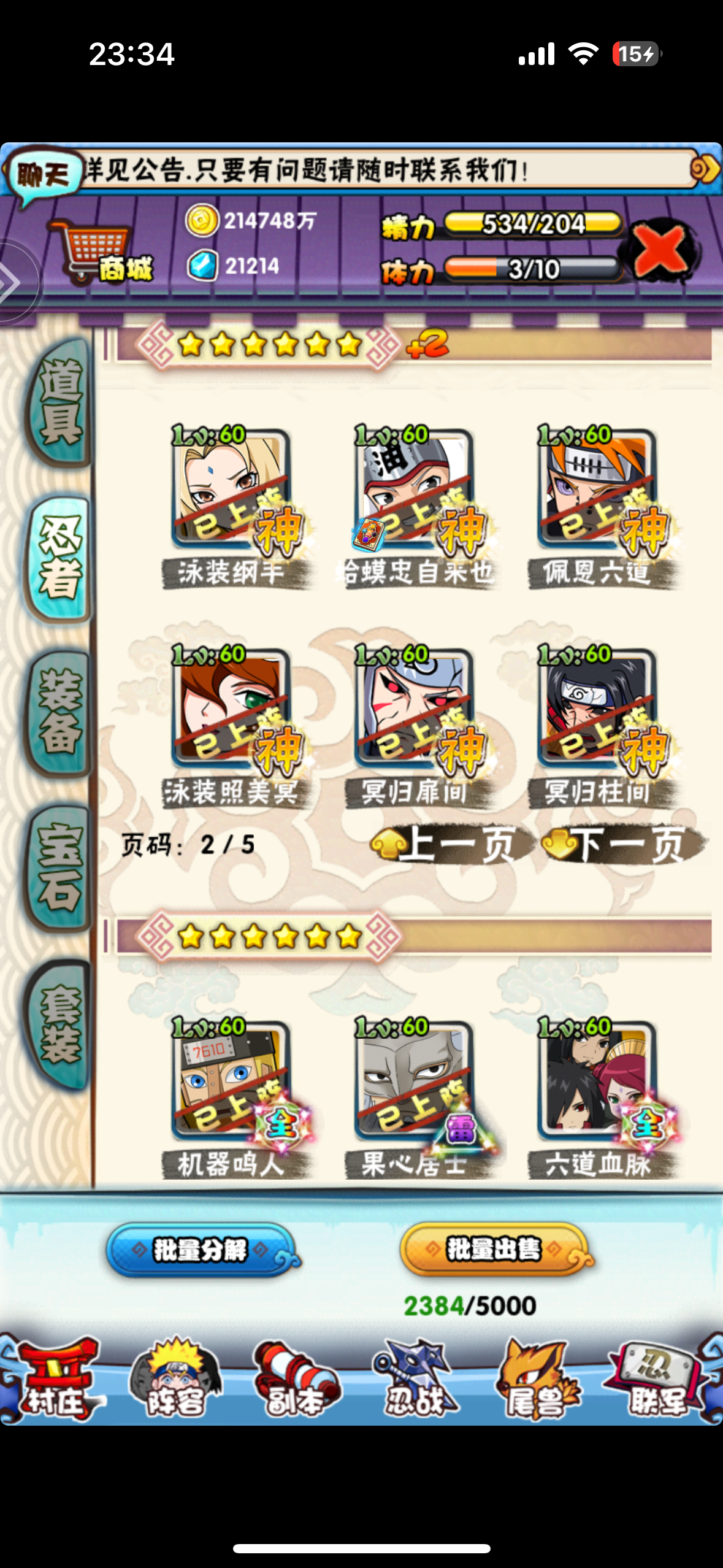Go to previous page 上一页
The image size is (723, 1568).
(x=453, y=845)
